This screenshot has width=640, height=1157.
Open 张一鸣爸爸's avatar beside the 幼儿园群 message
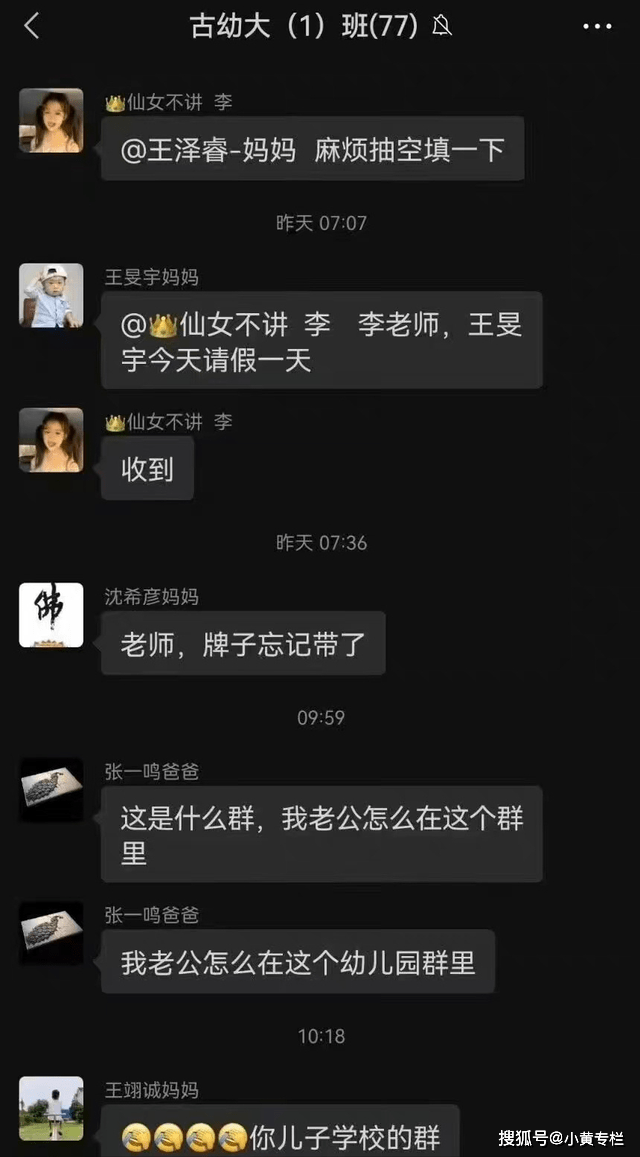tap(51, 933)
